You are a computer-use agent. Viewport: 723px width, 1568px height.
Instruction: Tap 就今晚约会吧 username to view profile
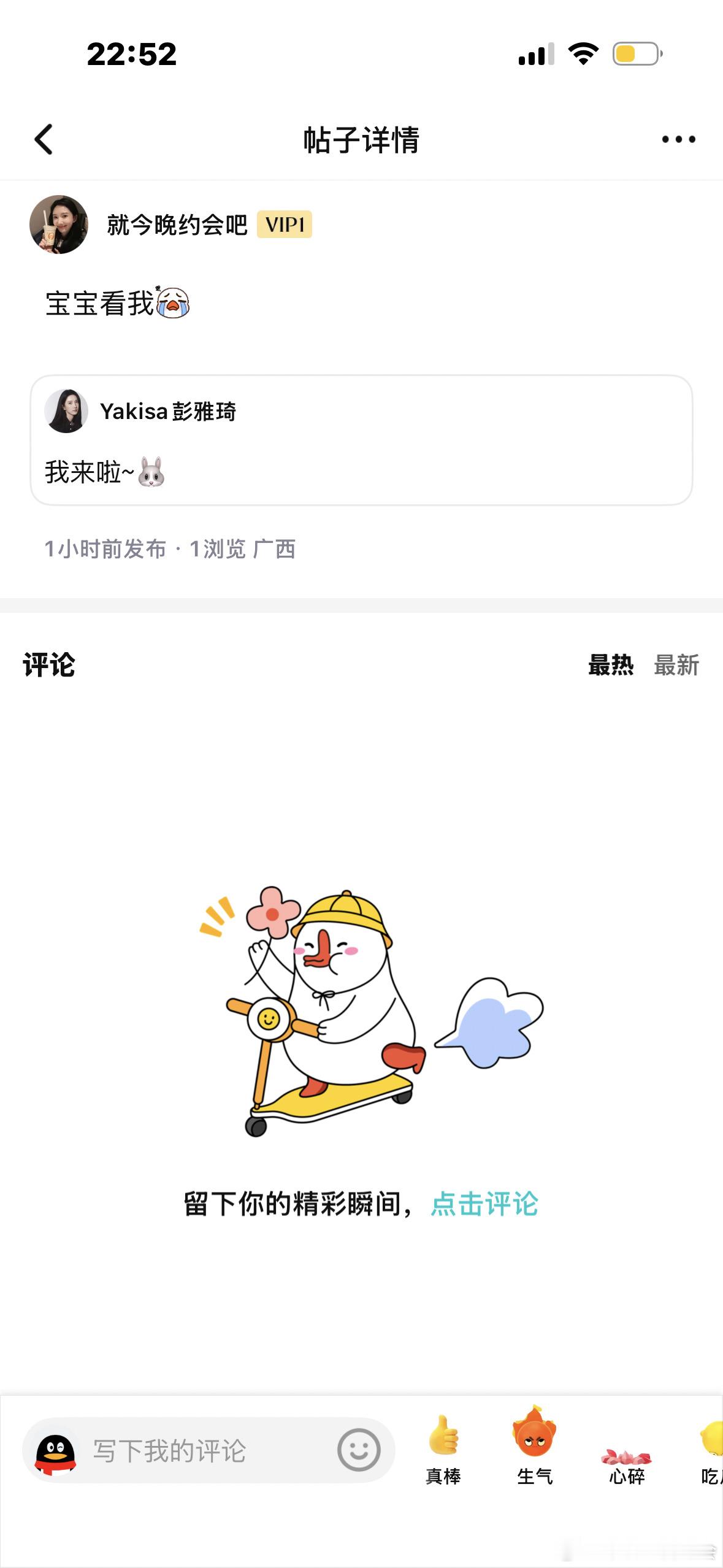pyautogui.click(x=177, y=225)
